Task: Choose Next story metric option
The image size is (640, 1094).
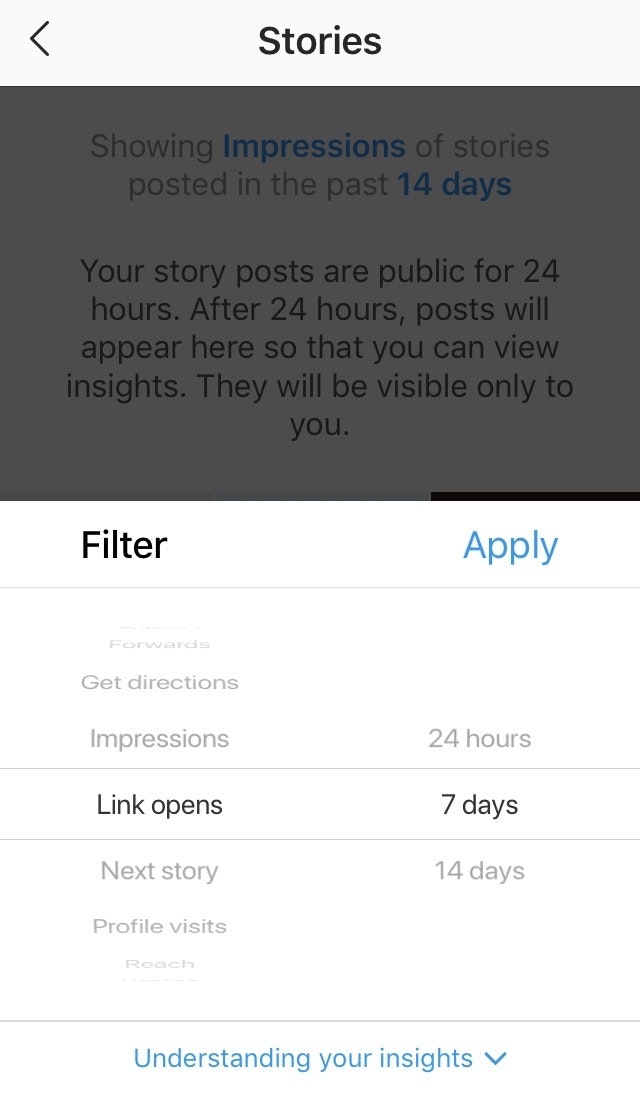Action: pos(159,871)
